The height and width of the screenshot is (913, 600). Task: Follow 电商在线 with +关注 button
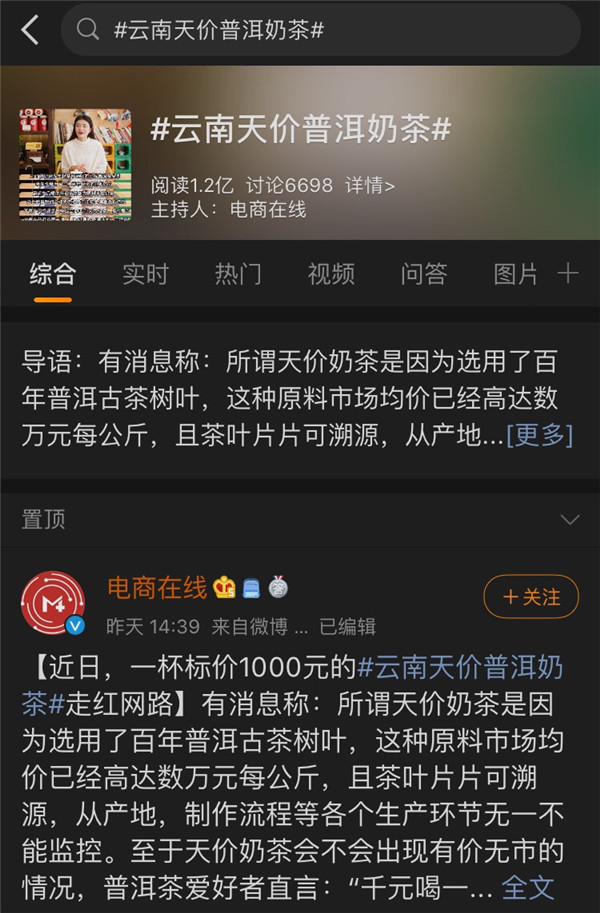tap(531, 597)
